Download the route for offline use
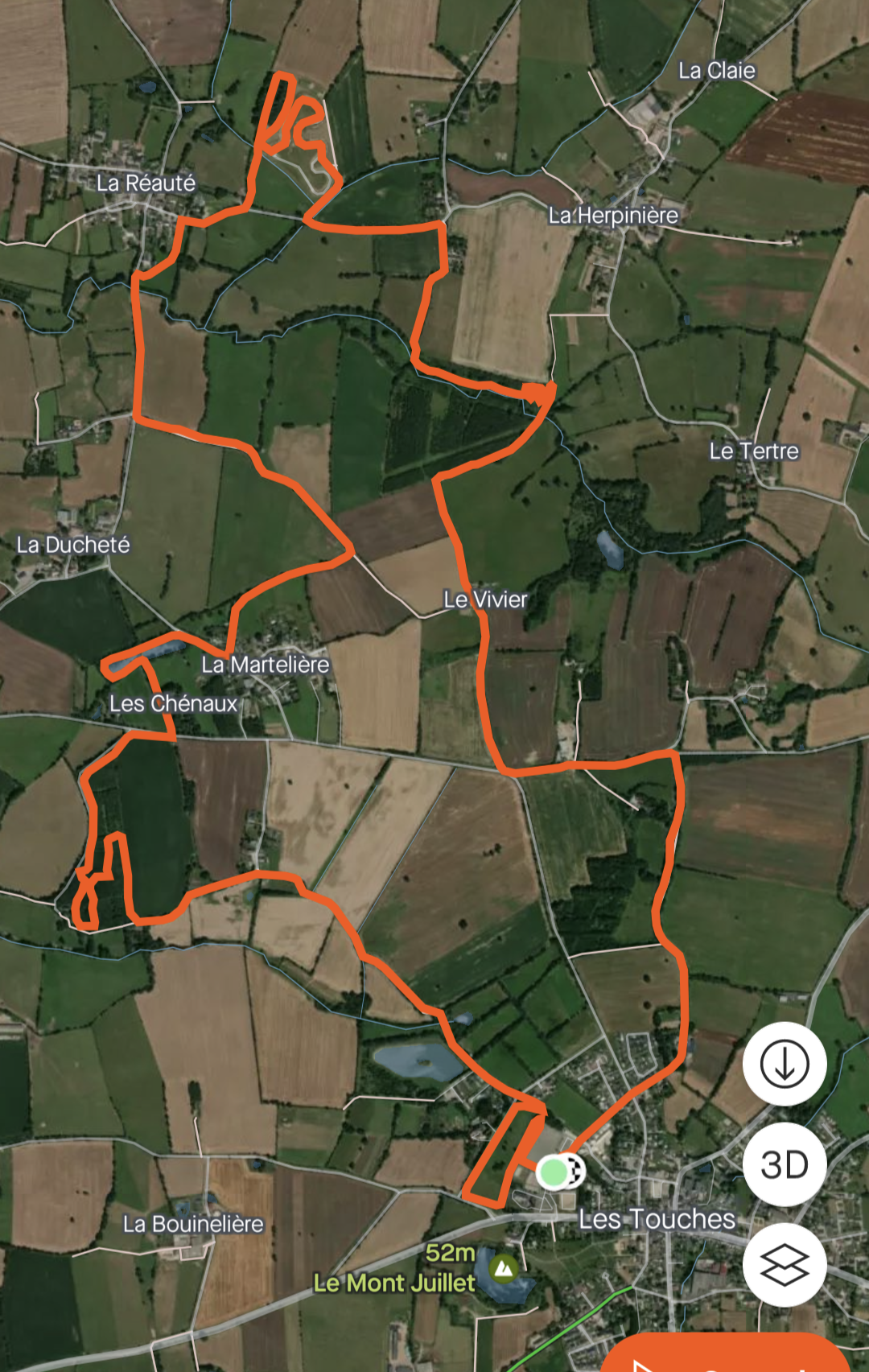 click(785, 1064)
